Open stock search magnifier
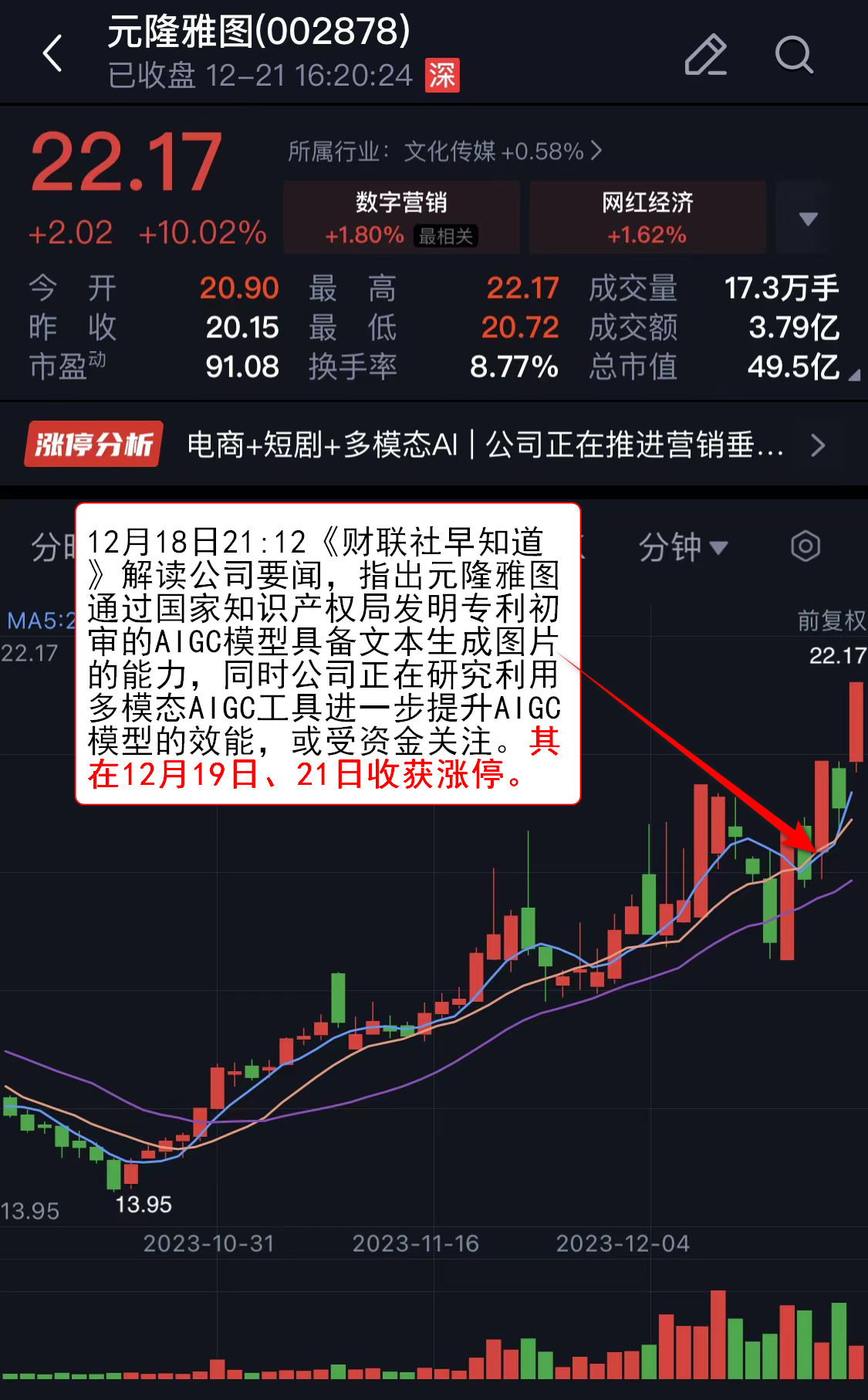This screenshot has width=868, height=1400. (794, 55)
